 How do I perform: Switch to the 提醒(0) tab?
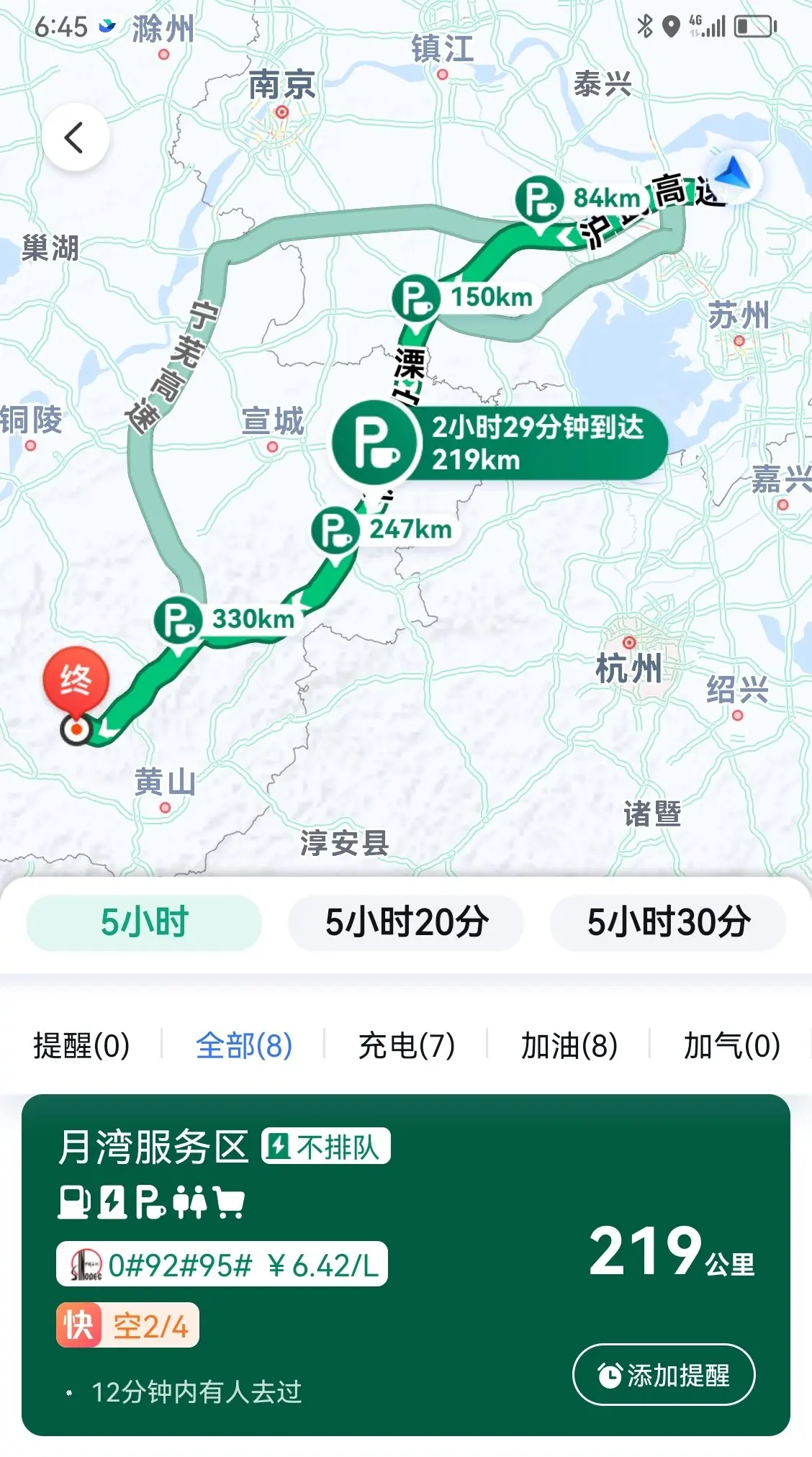pyautogui.click(x=81, y=1045)
